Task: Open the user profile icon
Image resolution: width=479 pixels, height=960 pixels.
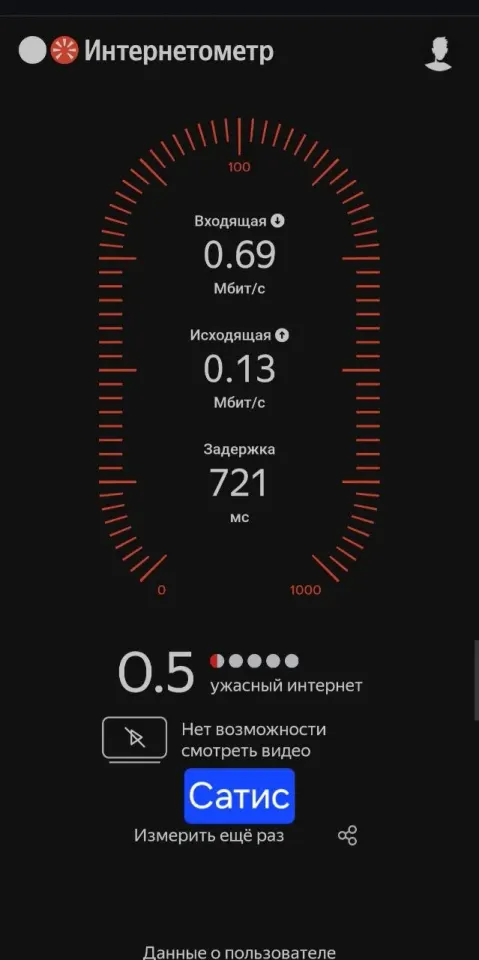Action: [x=438, y=54]
